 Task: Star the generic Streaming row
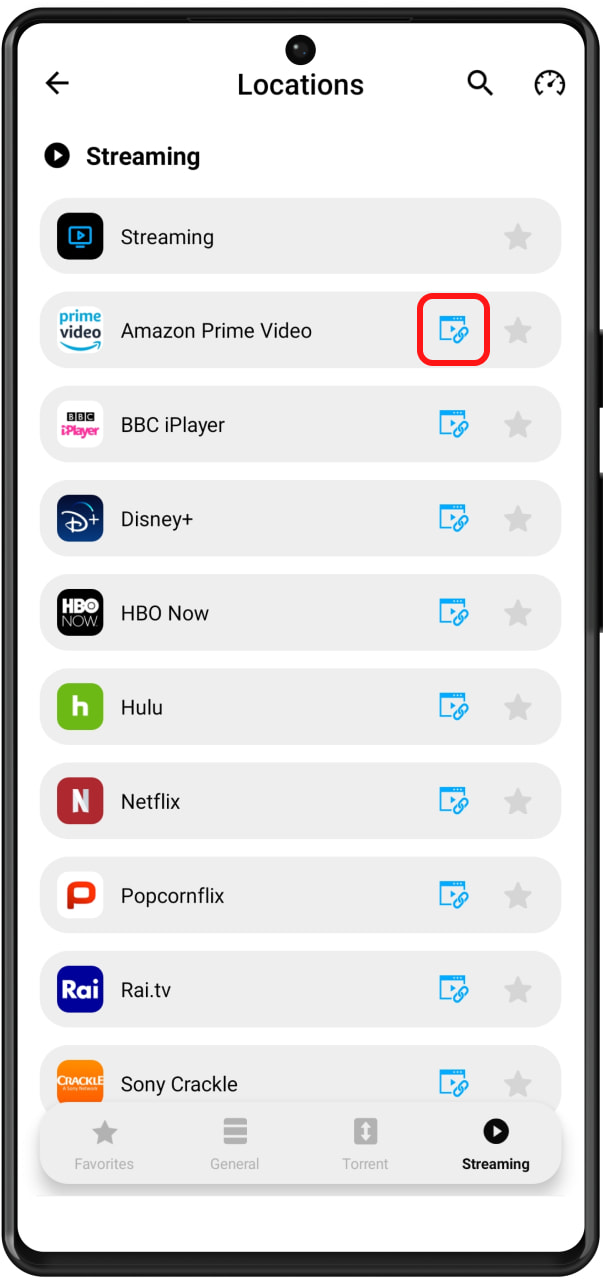click(x=517, y=237)
